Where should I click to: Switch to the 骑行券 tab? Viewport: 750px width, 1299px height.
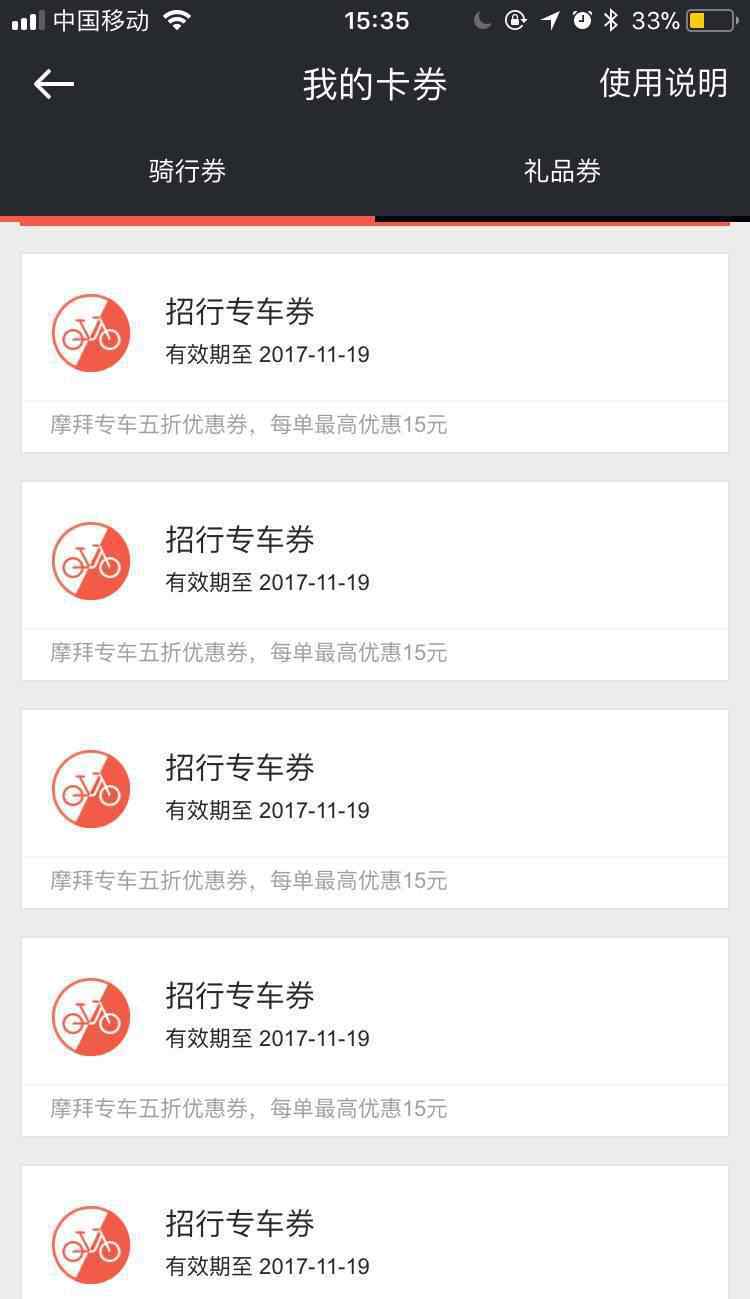pyautogui.click(x=187, y=172)
